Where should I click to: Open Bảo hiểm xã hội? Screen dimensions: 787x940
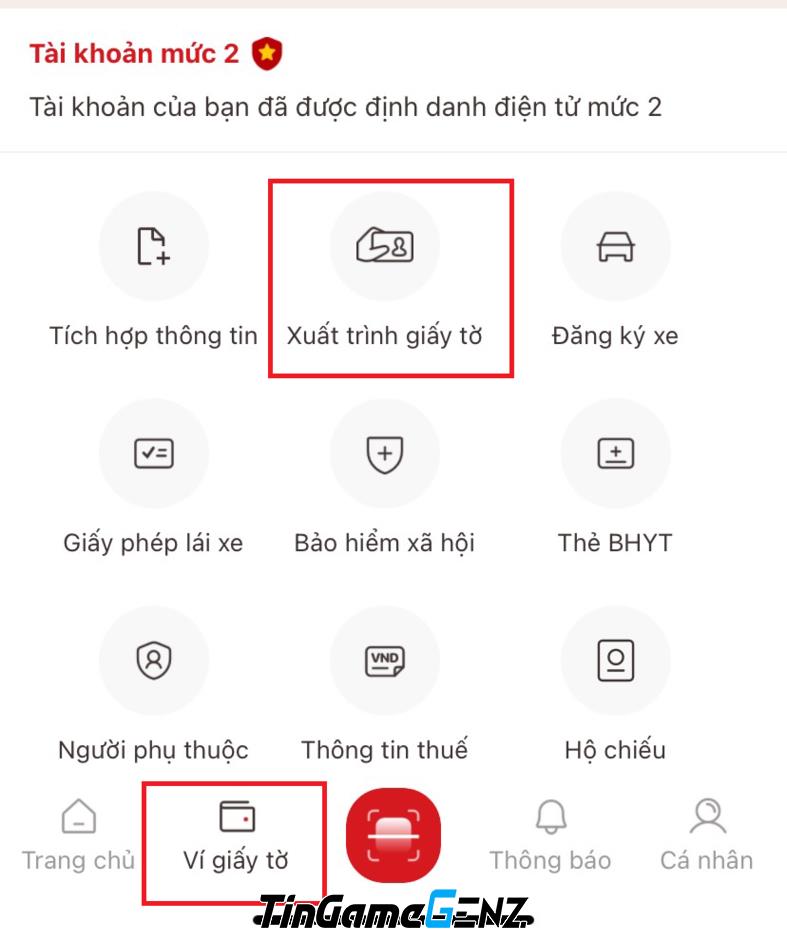click(x=385, y=454)
